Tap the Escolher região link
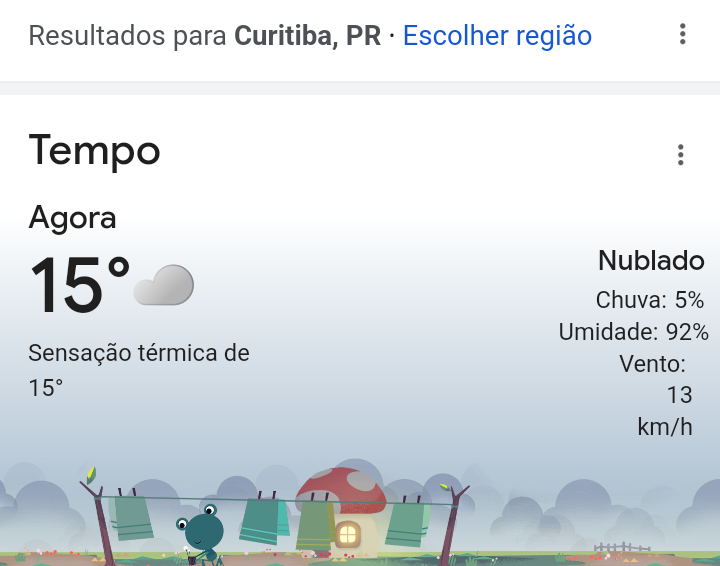 [x=497, y=36]
